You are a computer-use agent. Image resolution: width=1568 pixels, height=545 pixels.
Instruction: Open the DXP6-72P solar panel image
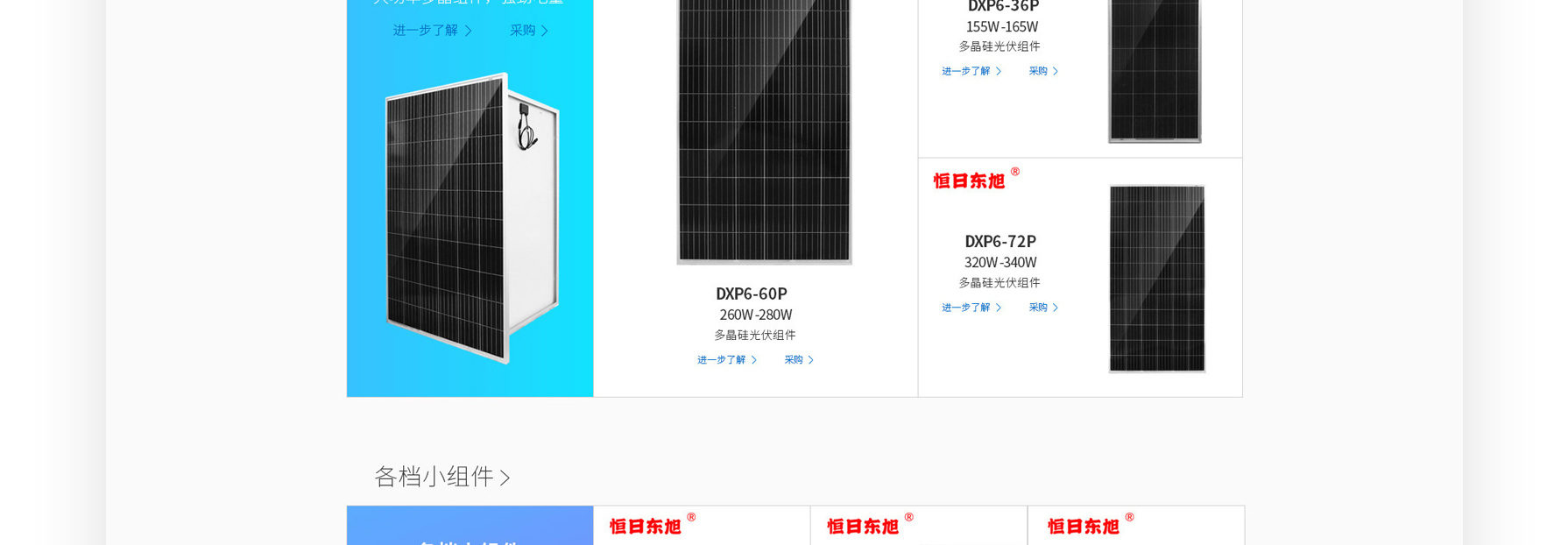1156,279
